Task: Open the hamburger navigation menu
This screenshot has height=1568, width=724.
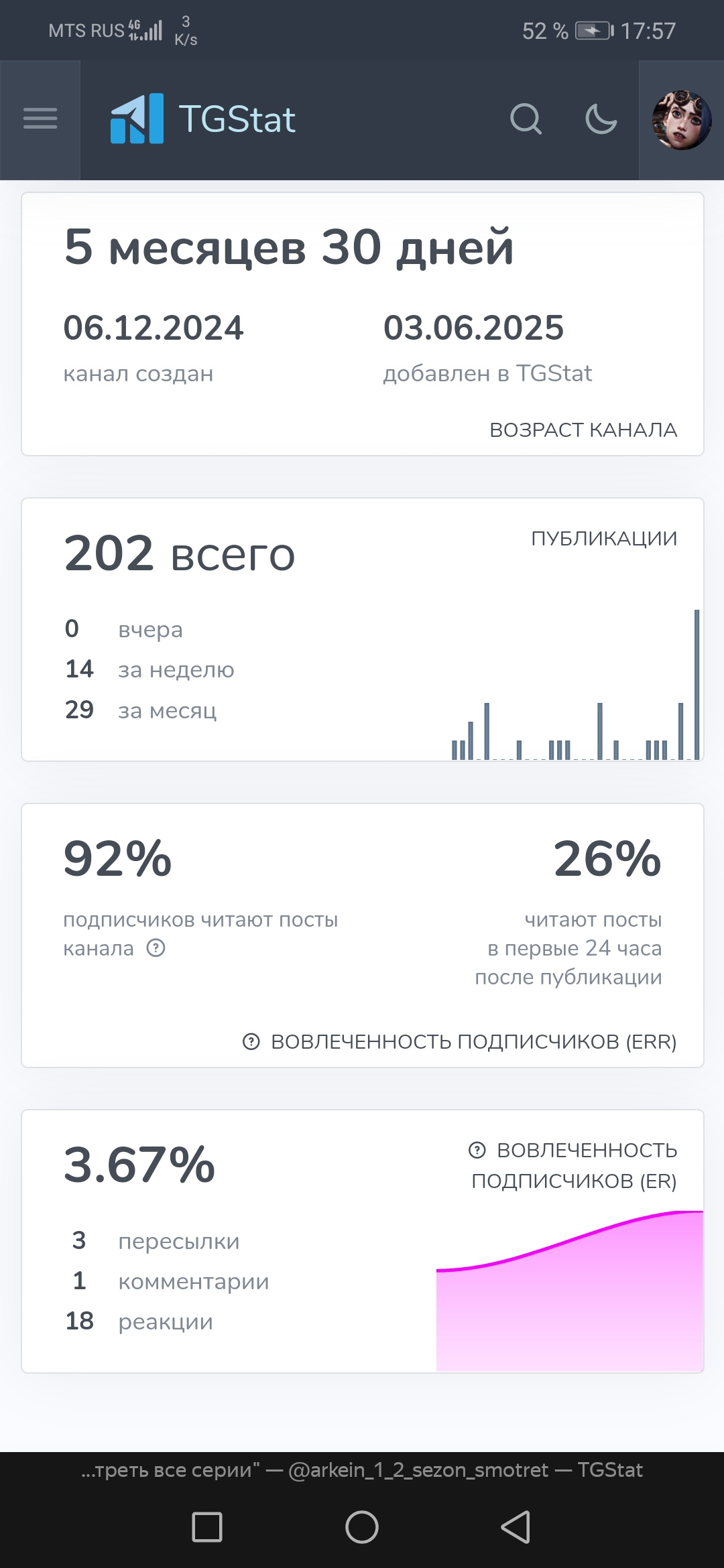Action: [40, 119]
